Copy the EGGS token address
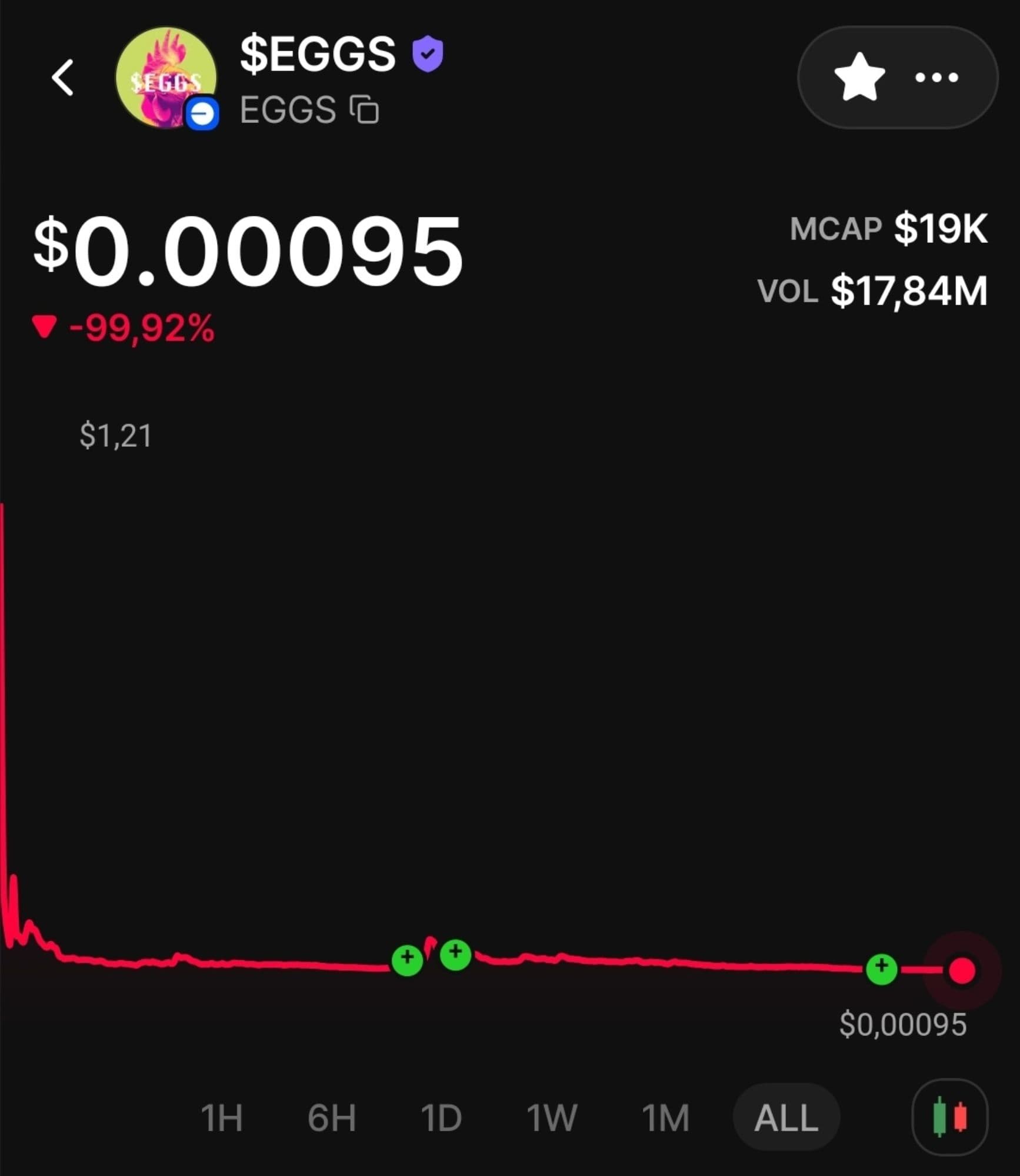 [x=364, y=109]
